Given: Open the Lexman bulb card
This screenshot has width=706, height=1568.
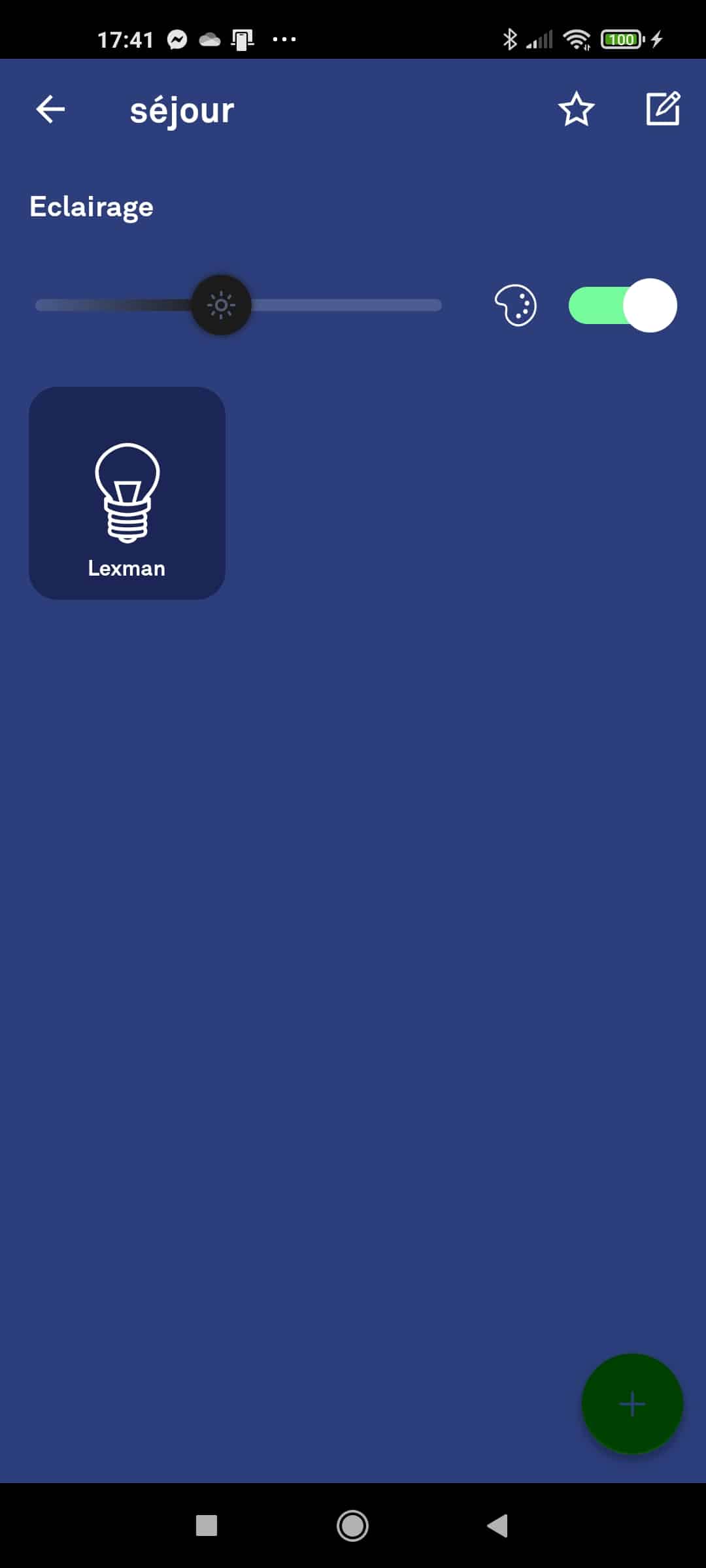Looking at the screenshot, I should pyautogui.click(x=127, y=493).
